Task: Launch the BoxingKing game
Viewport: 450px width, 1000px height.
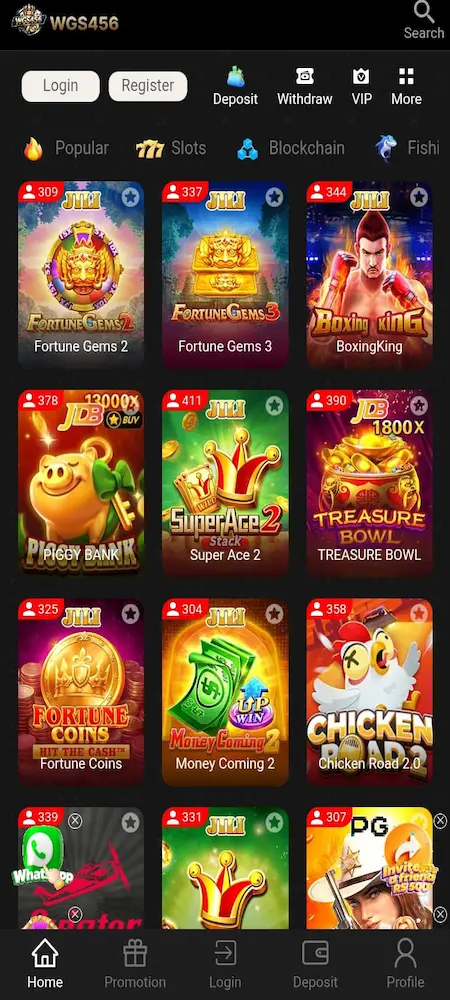Action: [370, 275]
